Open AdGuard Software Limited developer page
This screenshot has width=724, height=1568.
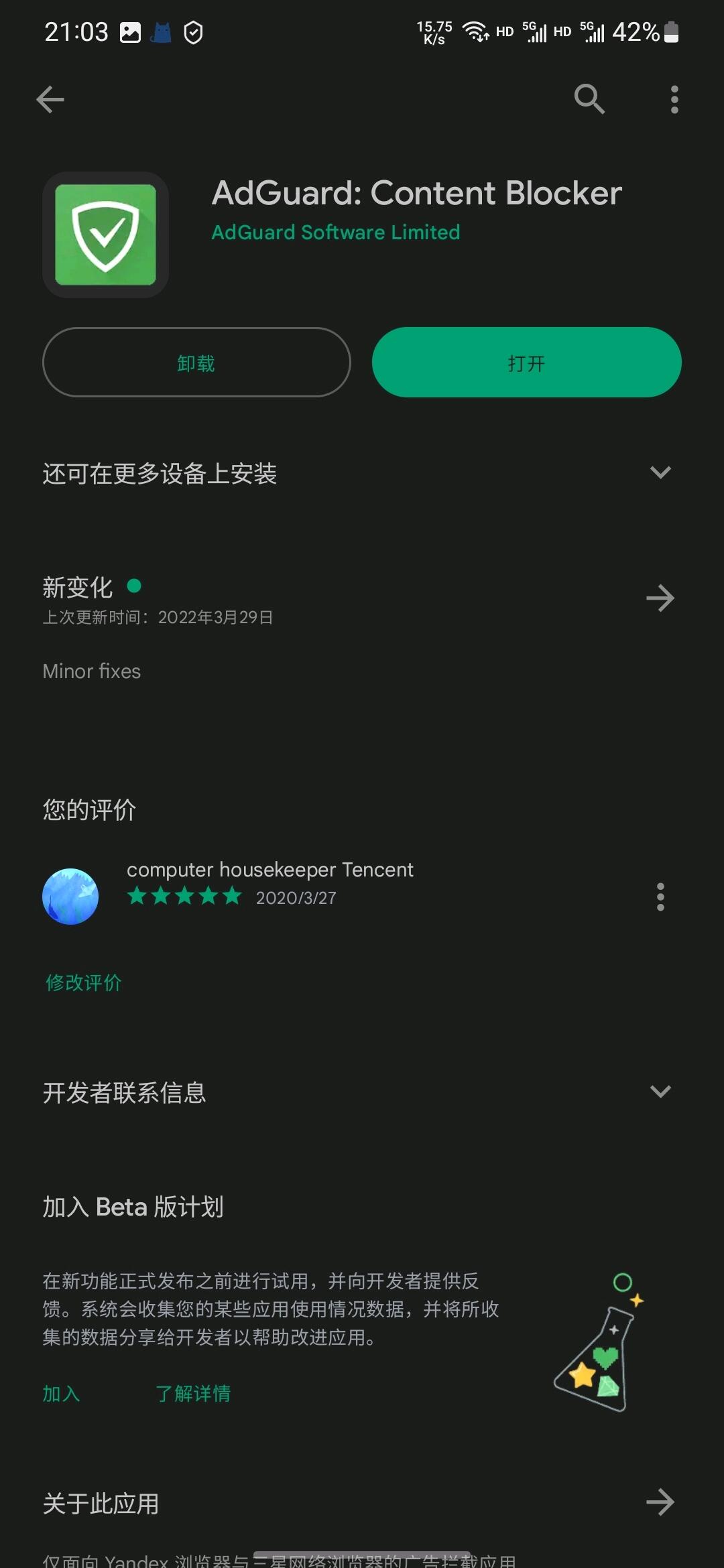tap(336, 233)
